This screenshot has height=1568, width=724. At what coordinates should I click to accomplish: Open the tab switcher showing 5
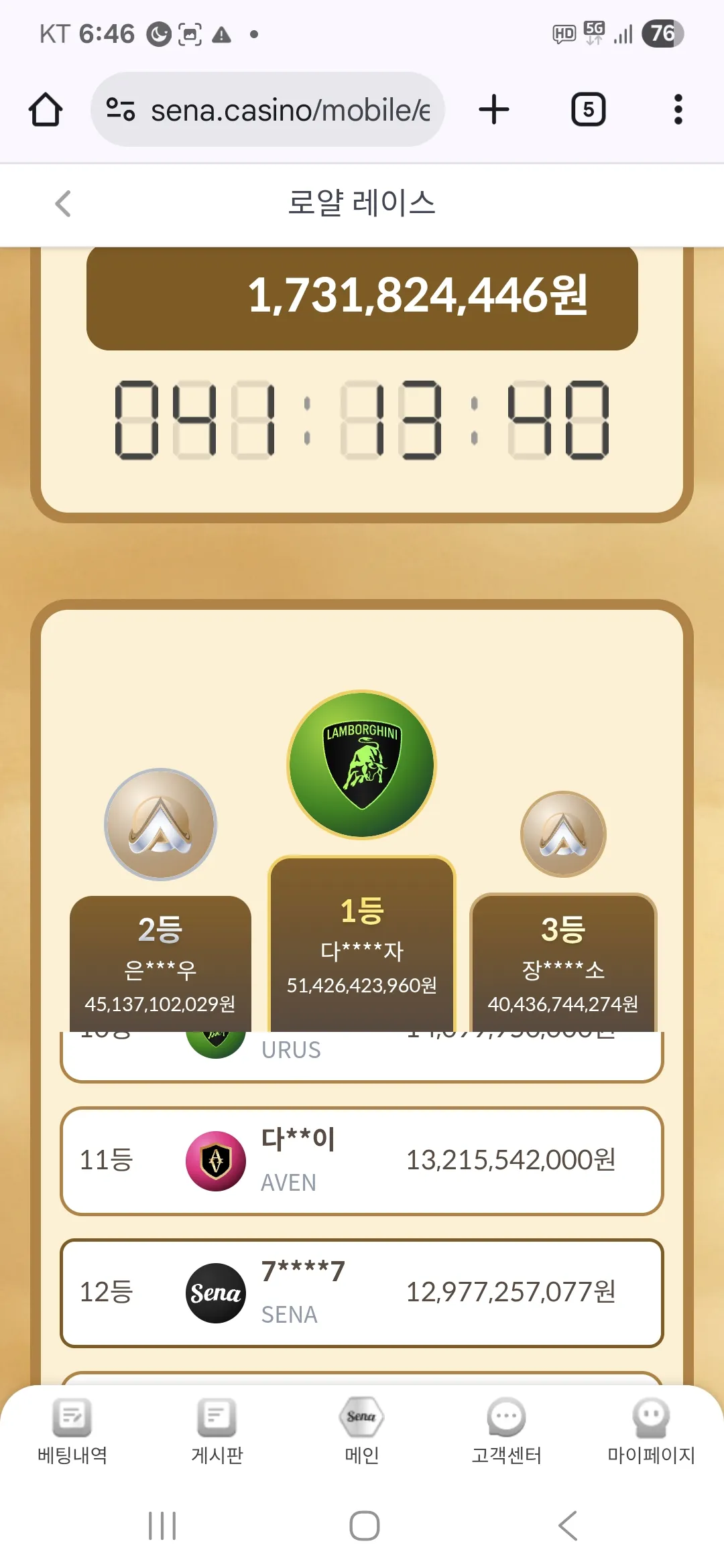[x=588, y=109]
